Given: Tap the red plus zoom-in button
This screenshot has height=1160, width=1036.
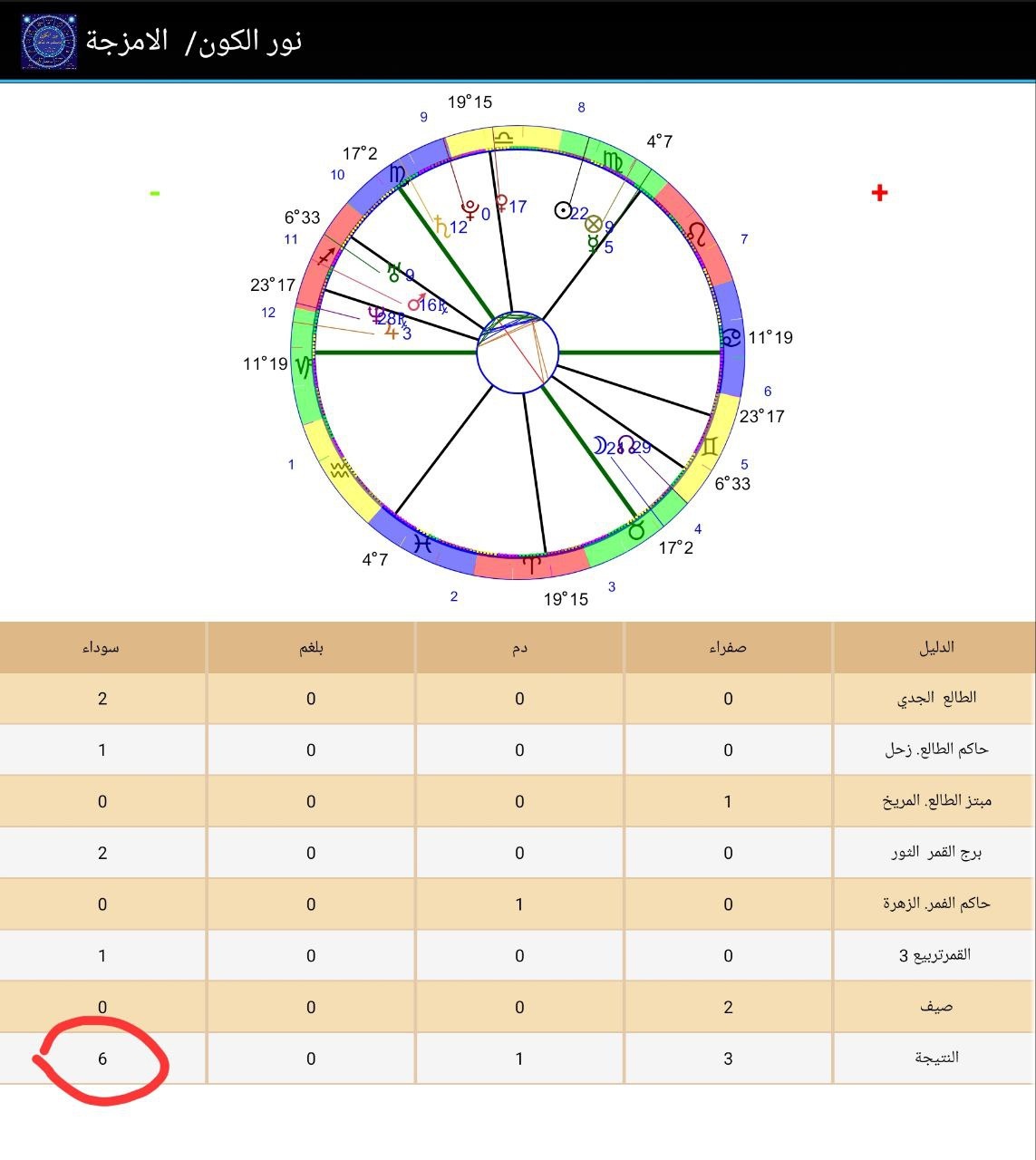Looking at the screenshot, I should point(878,192).
